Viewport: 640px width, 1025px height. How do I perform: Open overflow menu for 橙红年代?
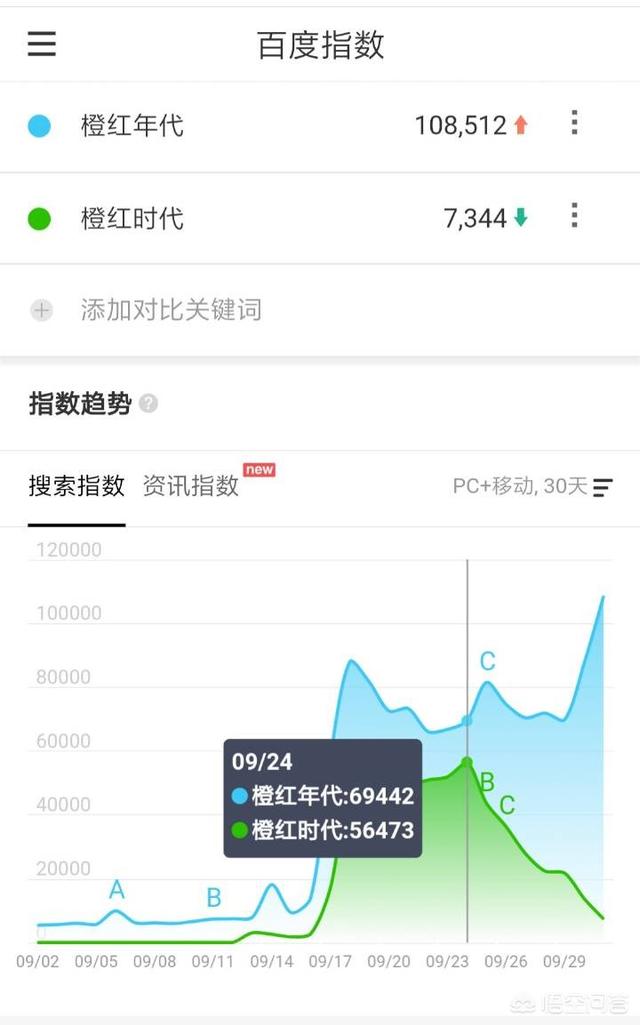[574, 123]
